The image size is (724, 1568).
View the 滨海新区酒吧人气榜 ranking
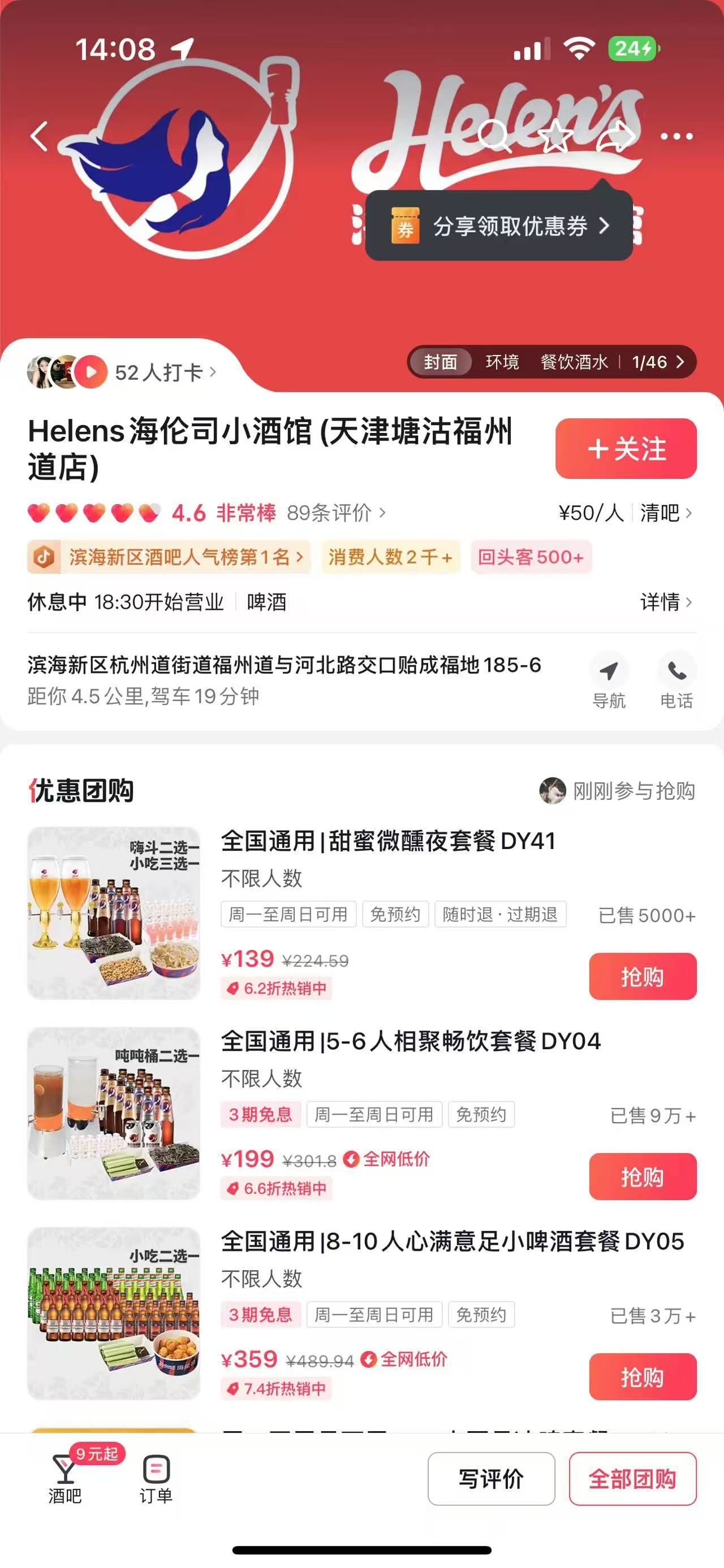(184, 557)
